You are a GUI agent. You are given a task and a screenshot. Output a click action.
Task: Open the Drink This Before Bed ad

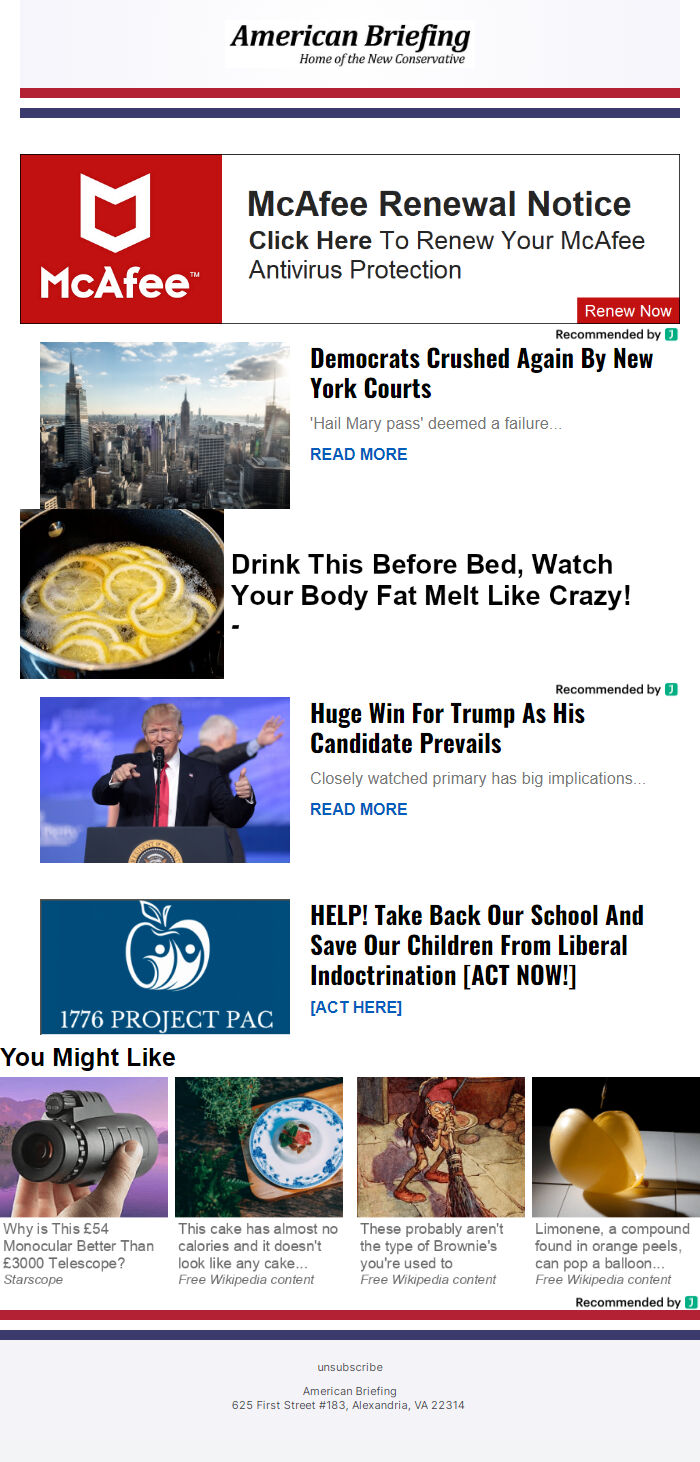[x=430, y=580]
